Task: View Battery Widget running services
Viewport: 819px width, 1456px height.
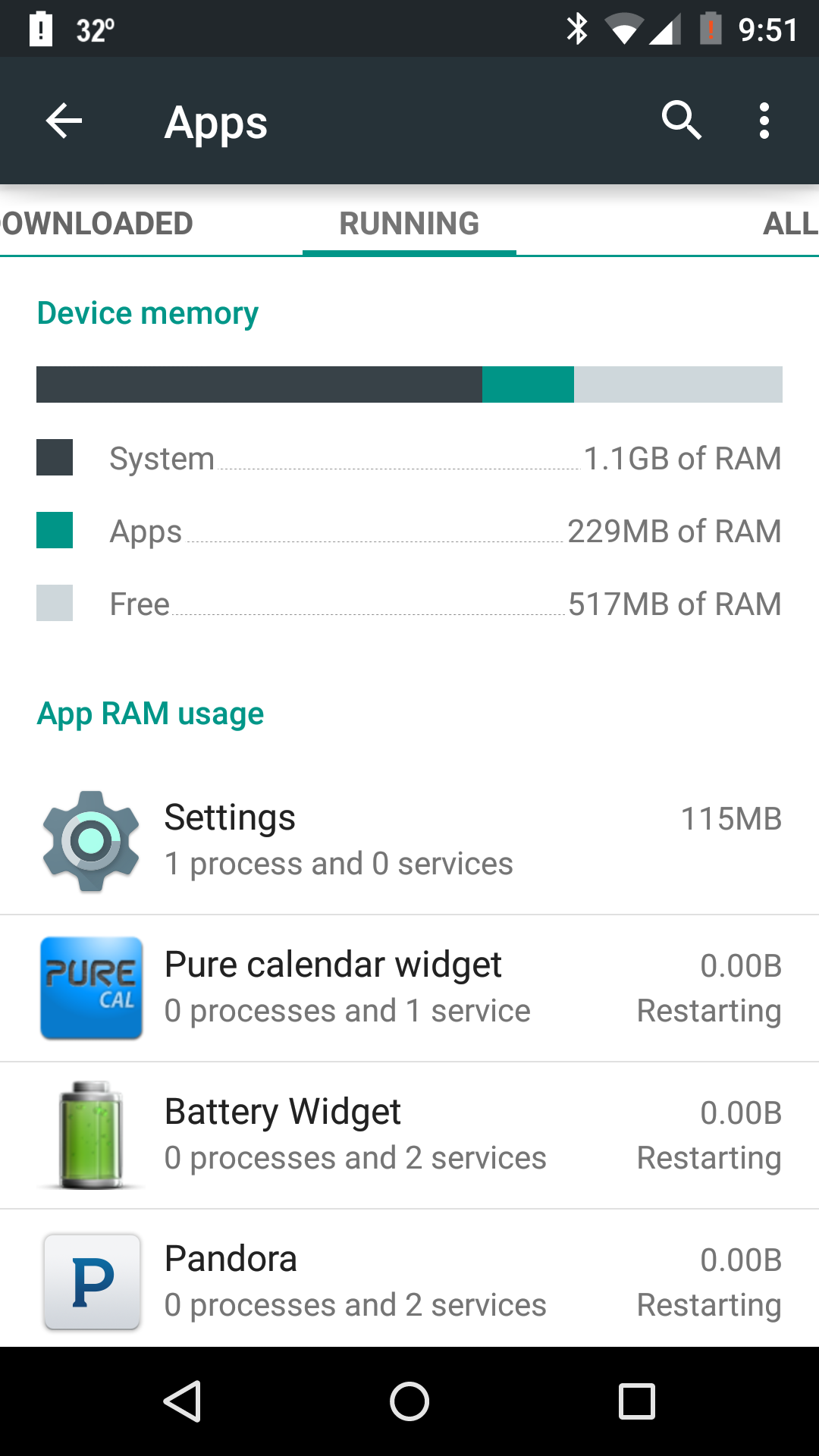Action: pyautogui.click(x=409, y=1136)
